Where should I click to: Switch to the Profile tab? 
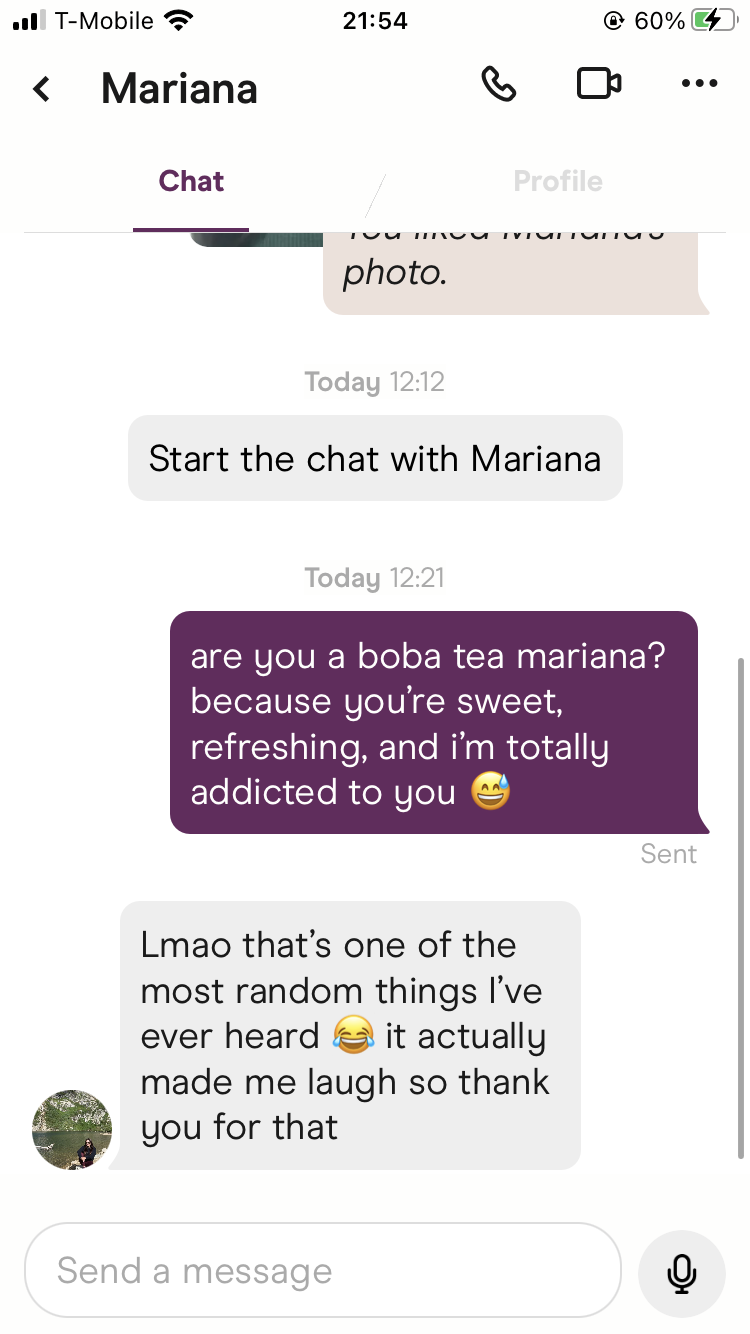point(557,182)
